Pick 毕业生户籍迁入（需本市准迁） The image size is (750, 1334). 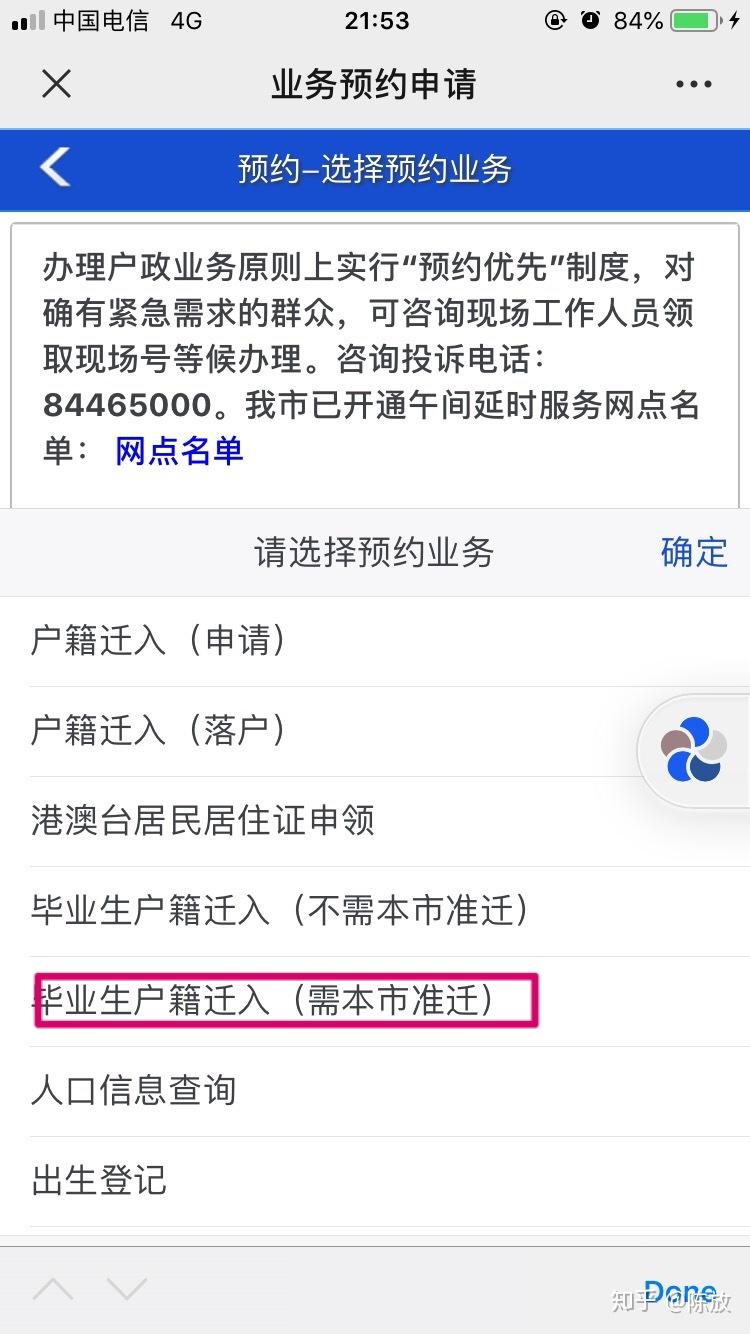[265, 1001]
